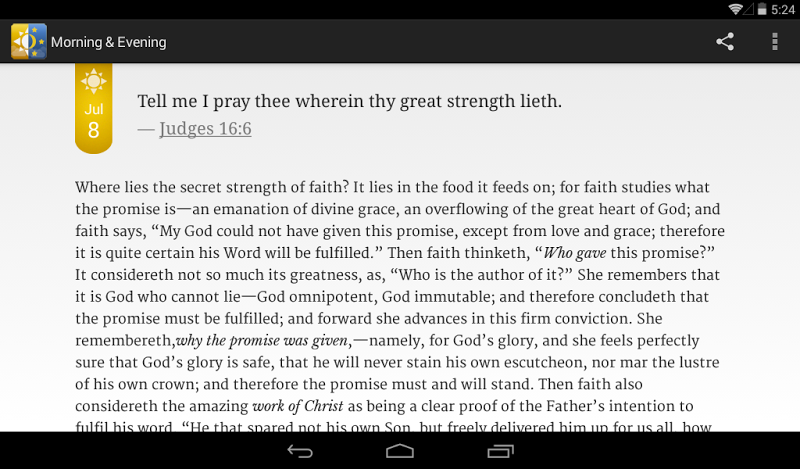Open the Judges 16:6 verse link
Screen dimensions: 800x469
click(x=205, y=129)
